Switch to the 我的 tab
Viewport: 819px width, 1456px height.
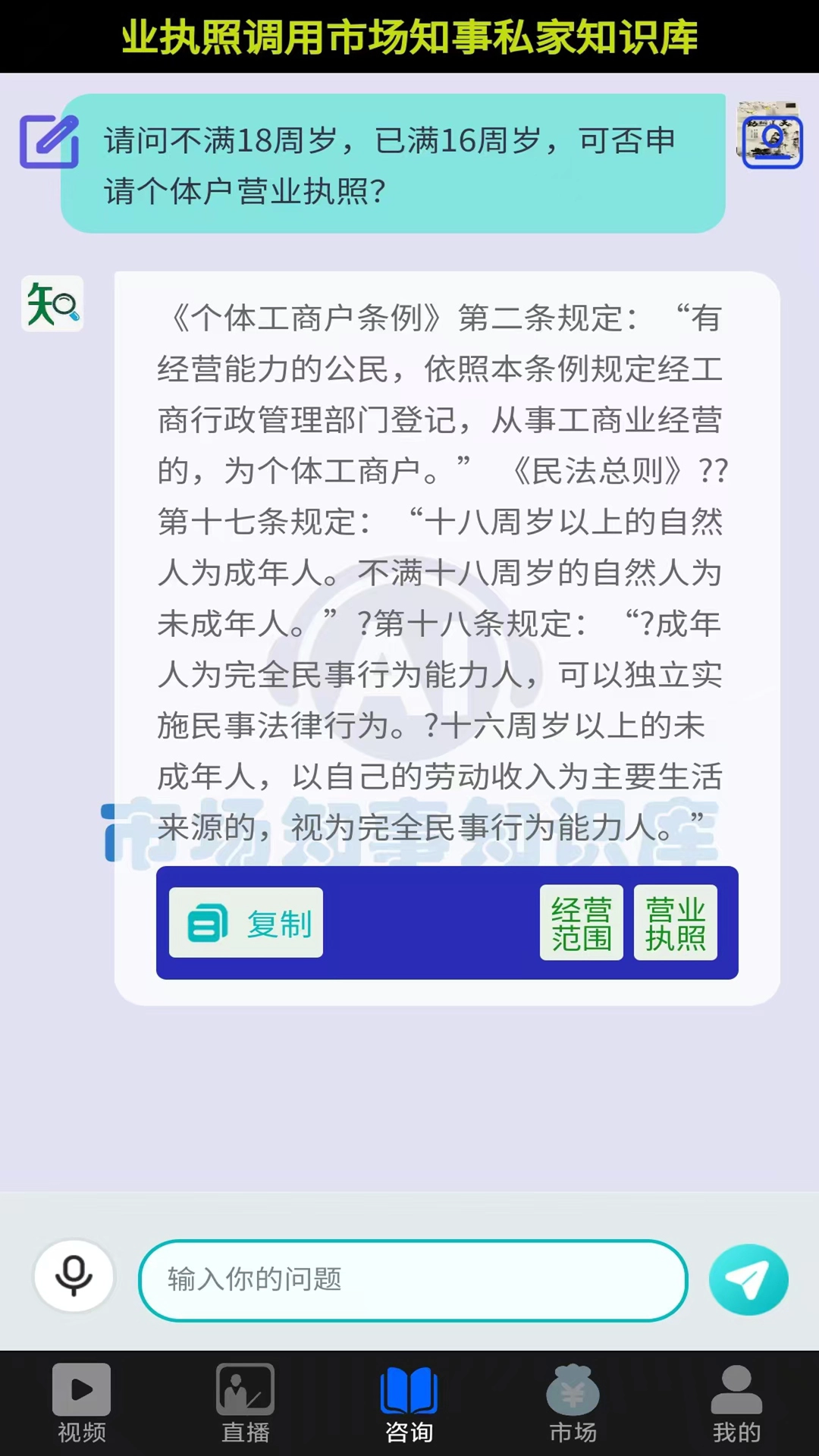pos(736,1403)
